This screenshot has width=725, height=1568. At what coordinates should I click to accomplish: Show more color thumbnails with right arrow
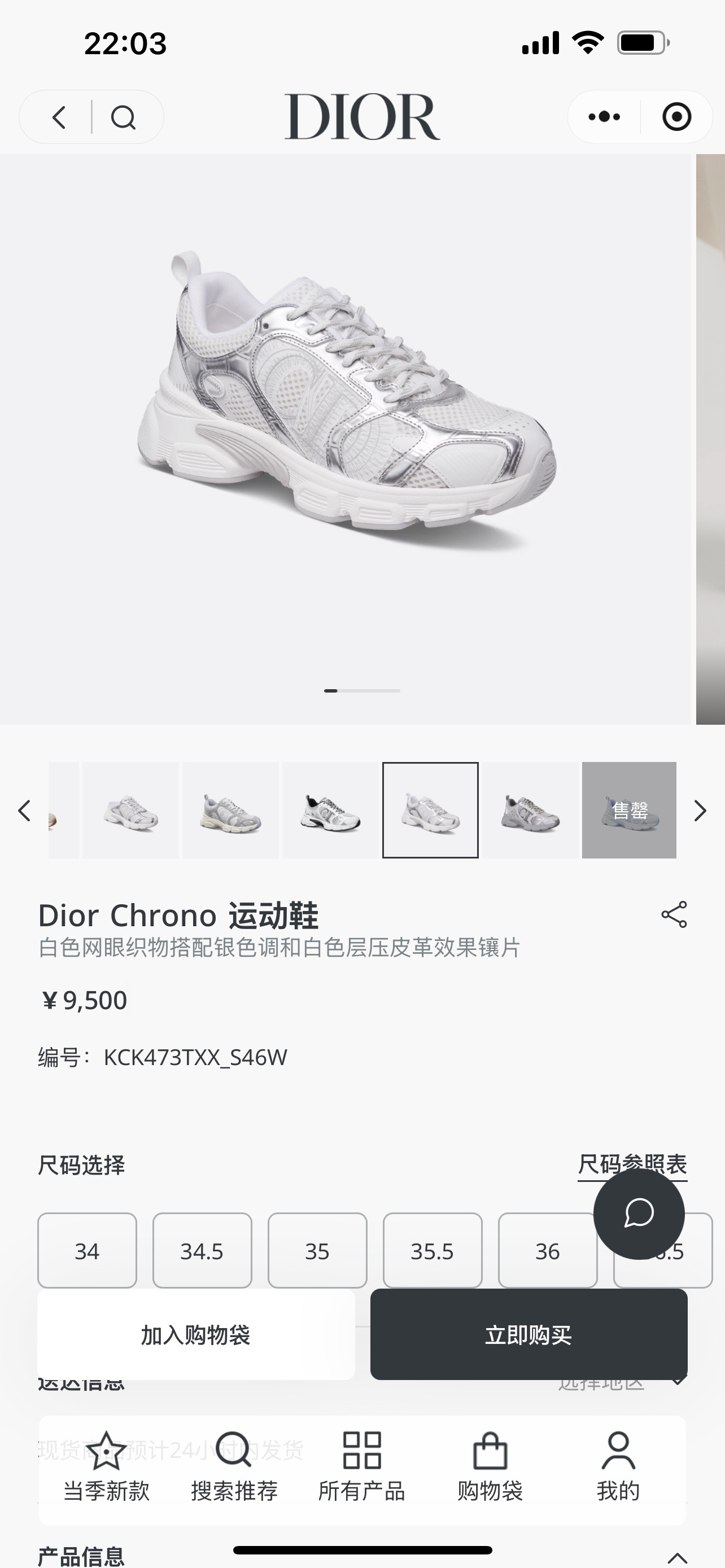[700, 810]
